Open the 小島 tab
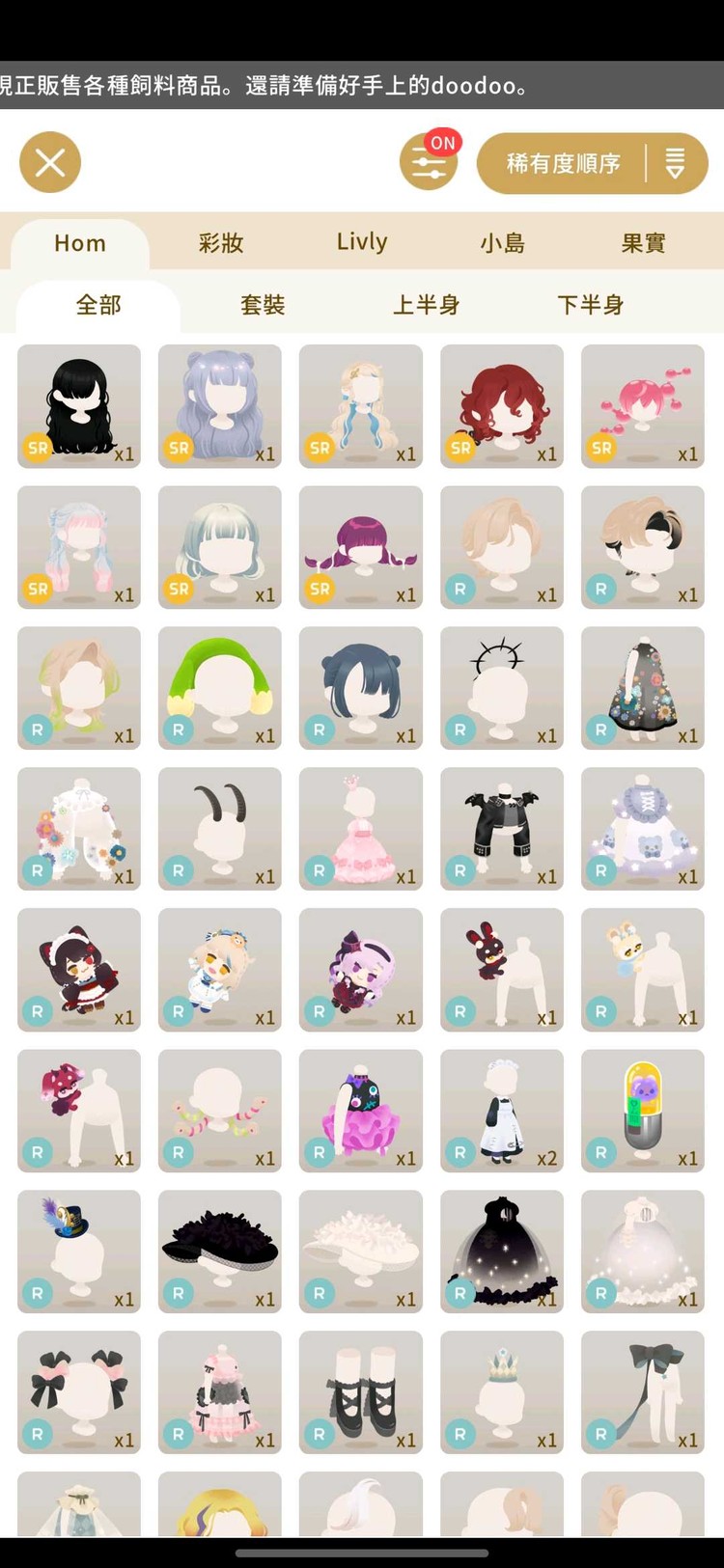This screenshot has height=1568, width=724. 503,242
